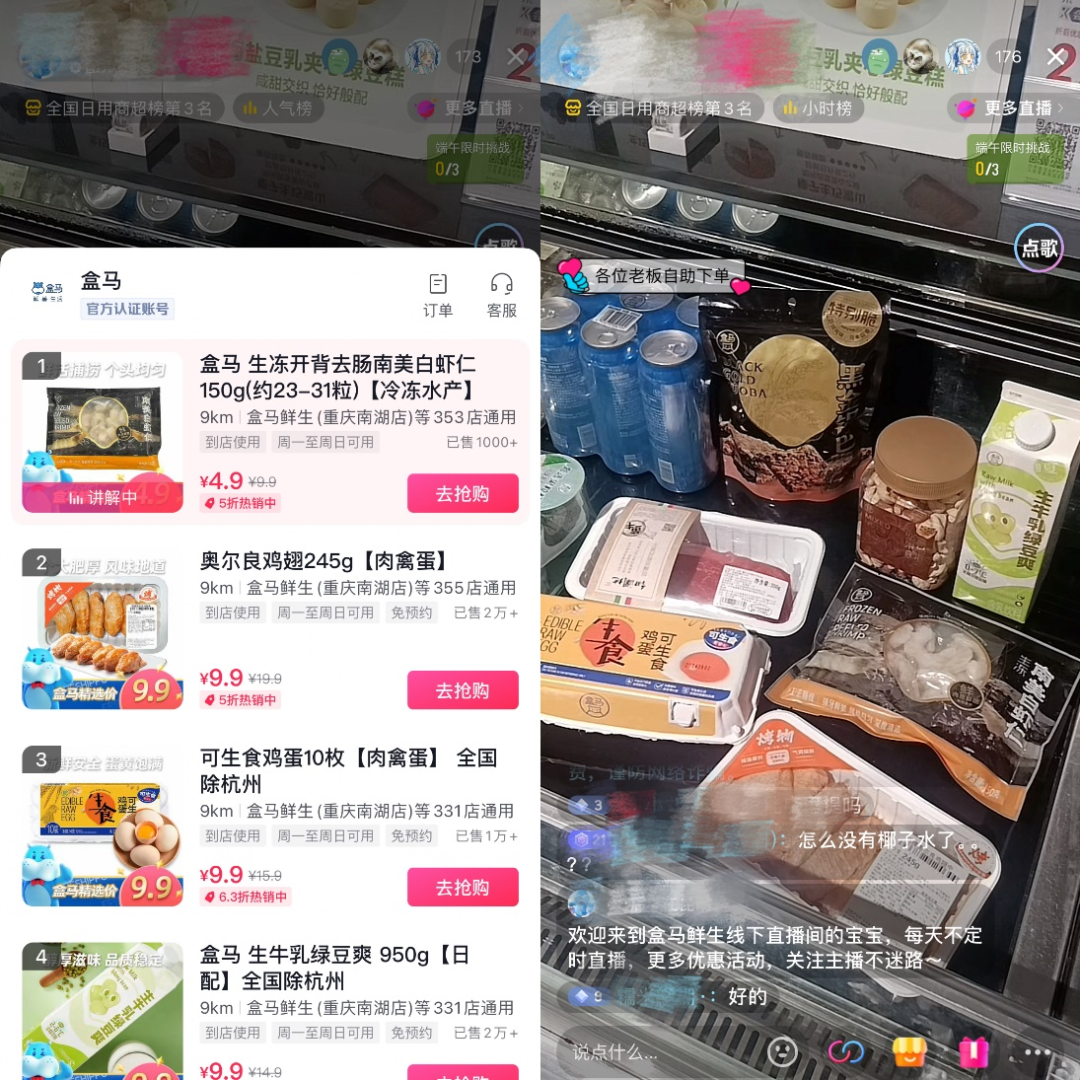
Task: Contact 客服 customer service
Action: (501, 295)
